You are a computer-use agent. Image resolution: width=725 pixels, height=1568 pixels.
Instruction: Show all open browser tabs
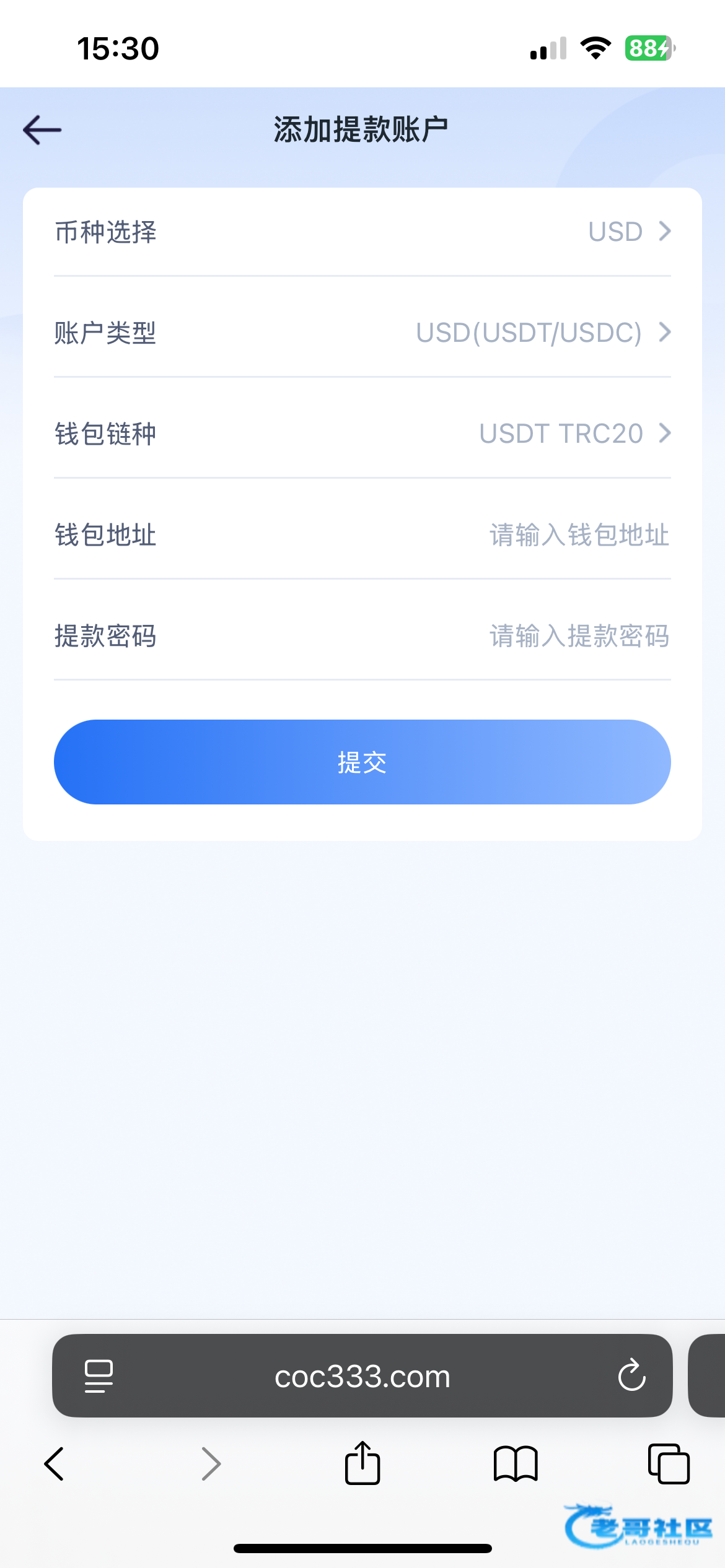pyautogui.click(x=668, y=1464)
